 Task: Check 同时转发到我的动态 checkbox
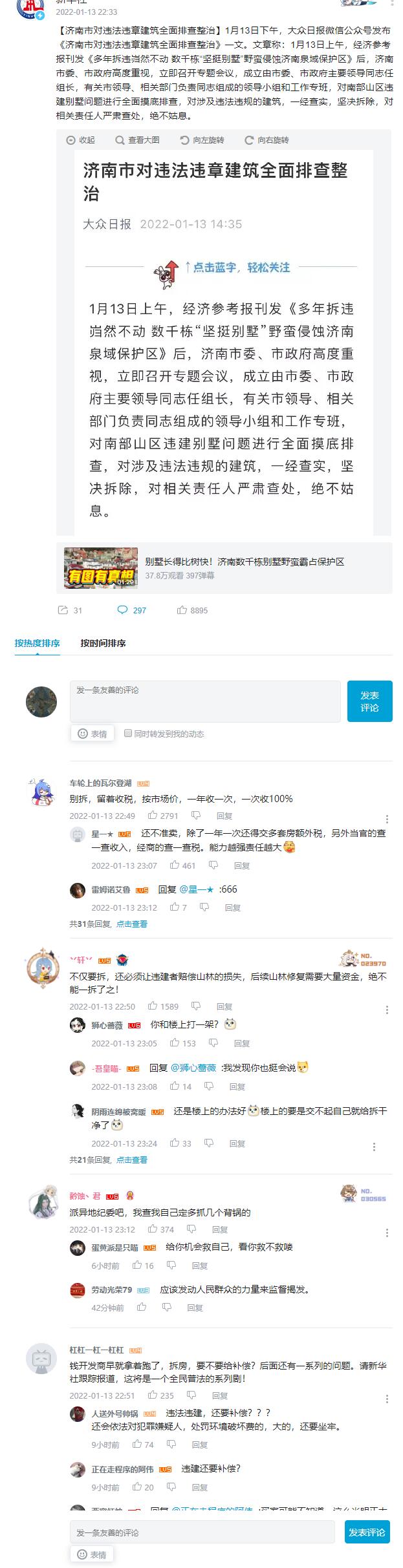pos(128,733)
